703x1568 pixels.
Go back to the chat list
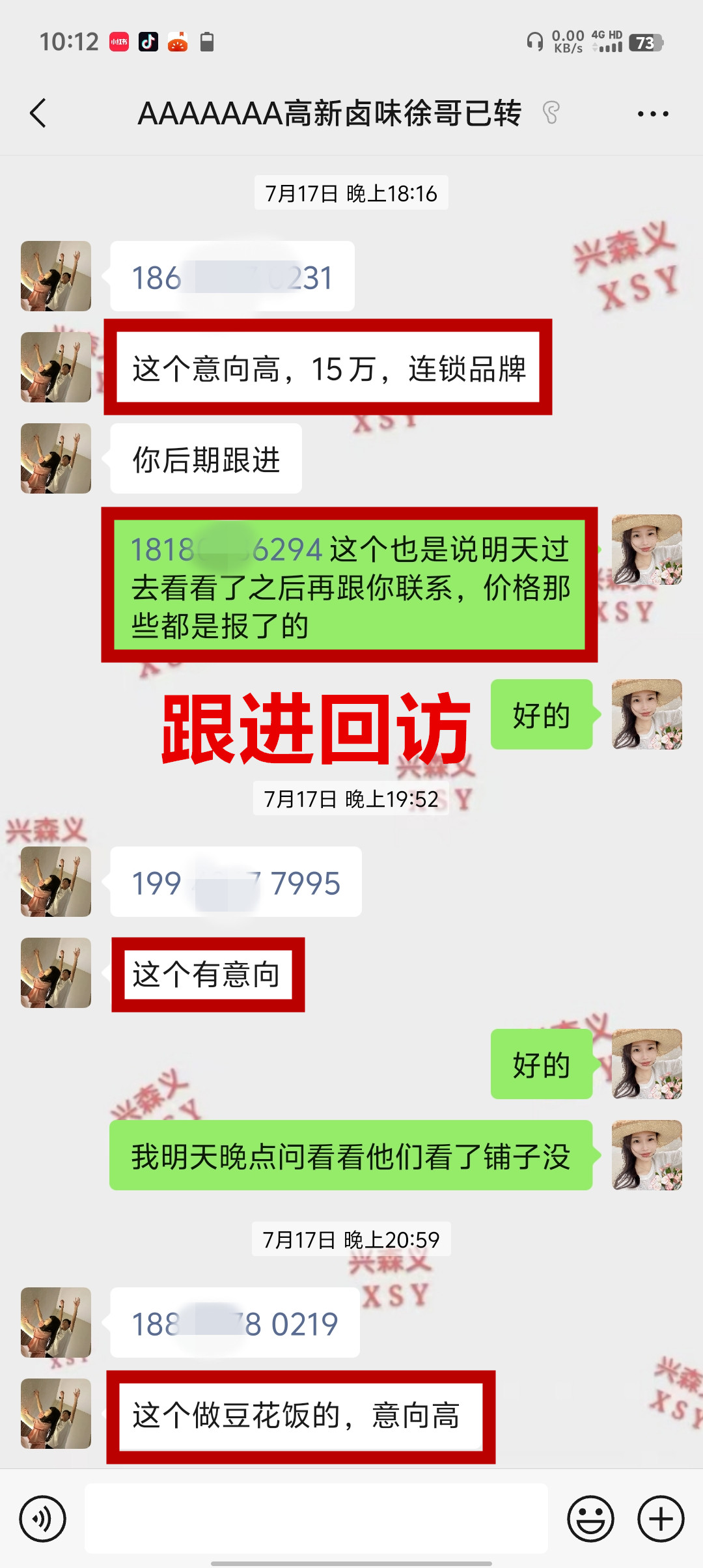pos(39,113)
